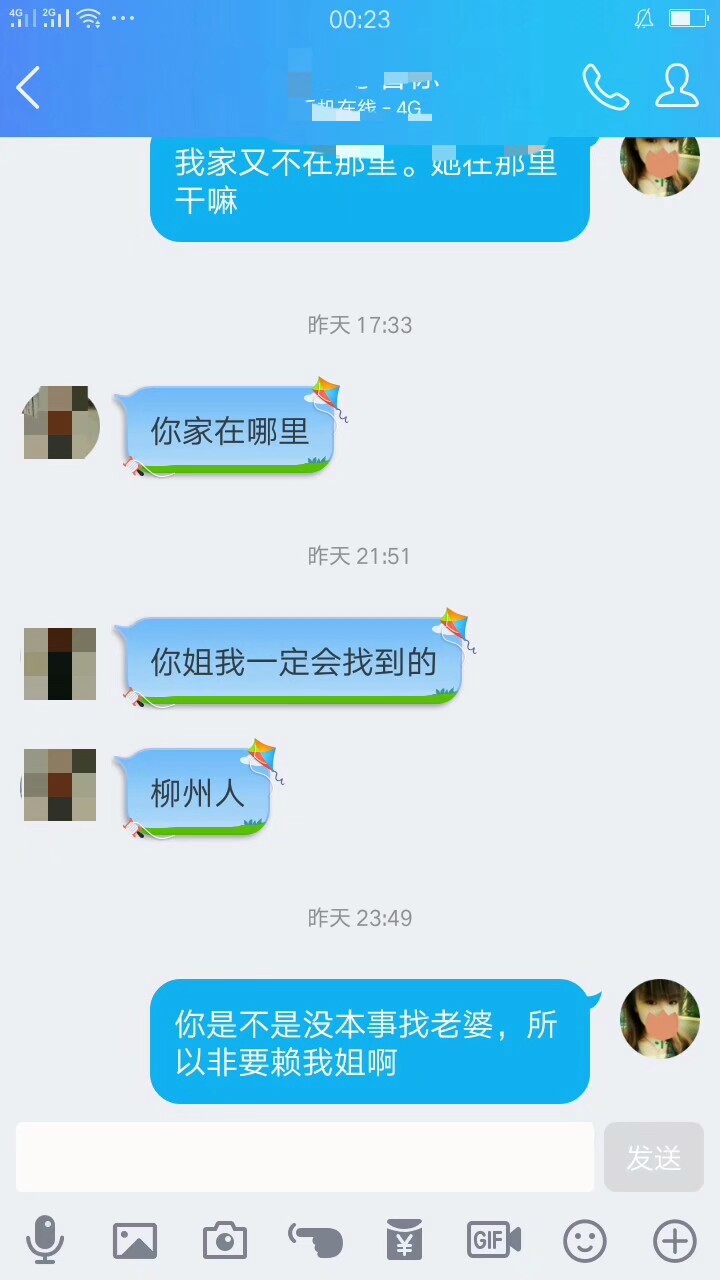Select the voice message microphone icon
This screenshot has width=720, height=1280.
[x=45, y=1240]
